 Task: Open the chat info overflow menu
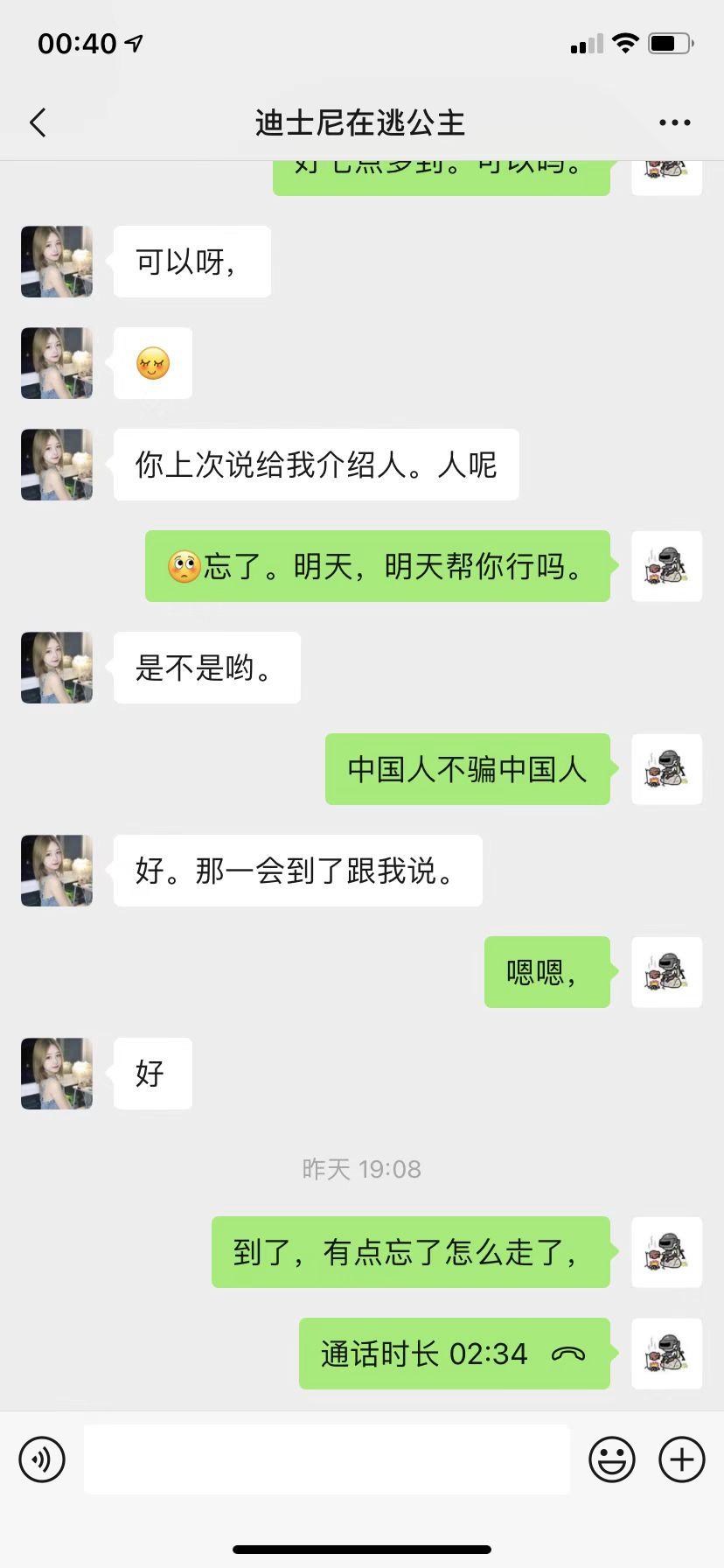coord(674,123)
